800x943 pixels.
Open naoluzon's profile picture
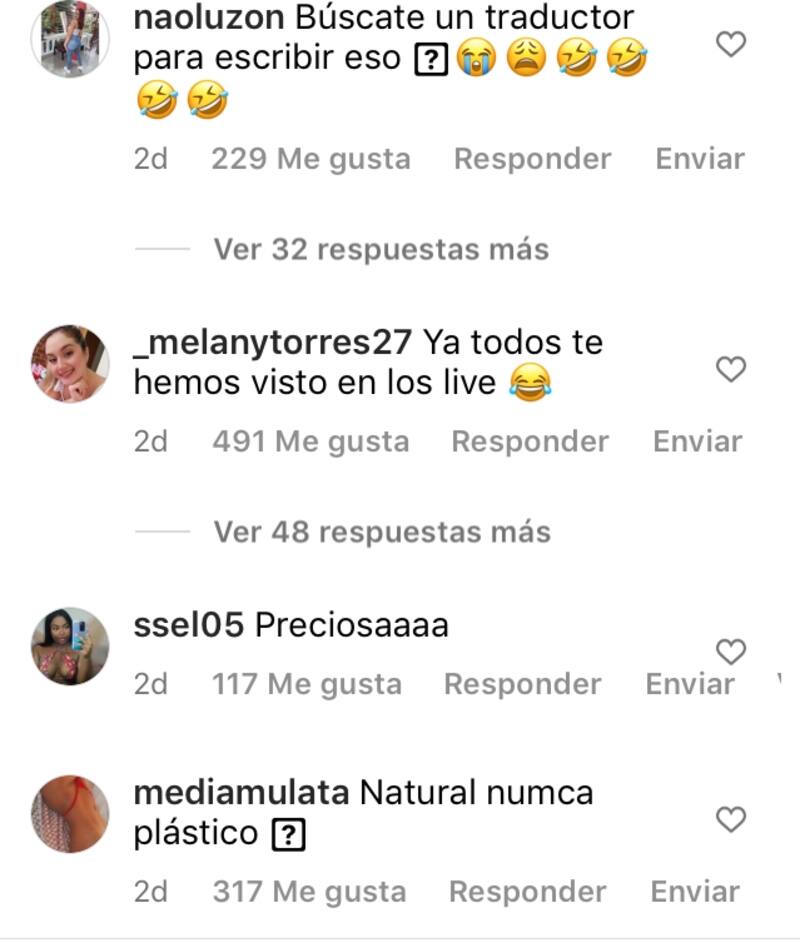[70, 39]
